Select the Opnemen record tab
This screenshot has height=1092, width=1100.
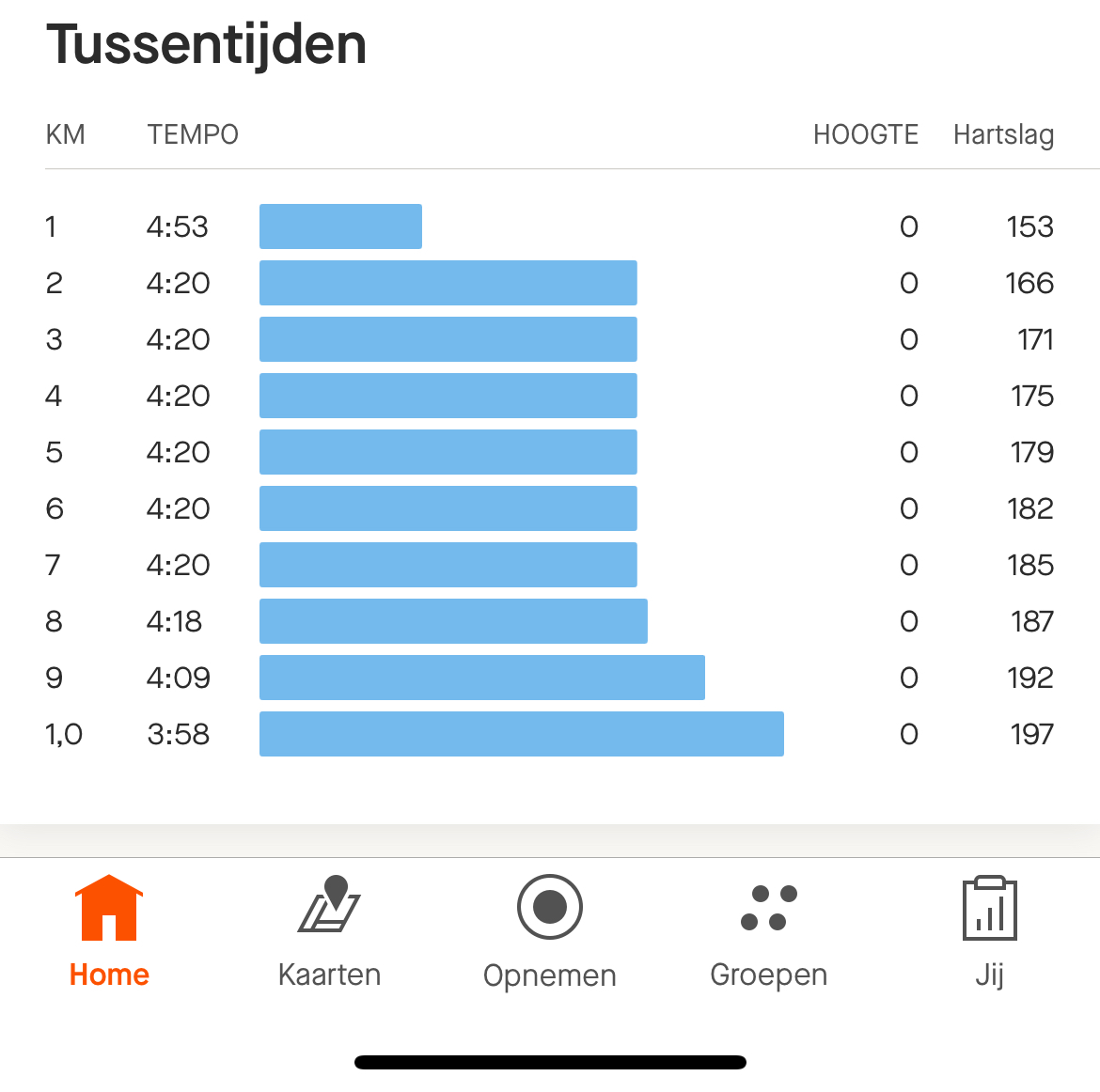550,930
